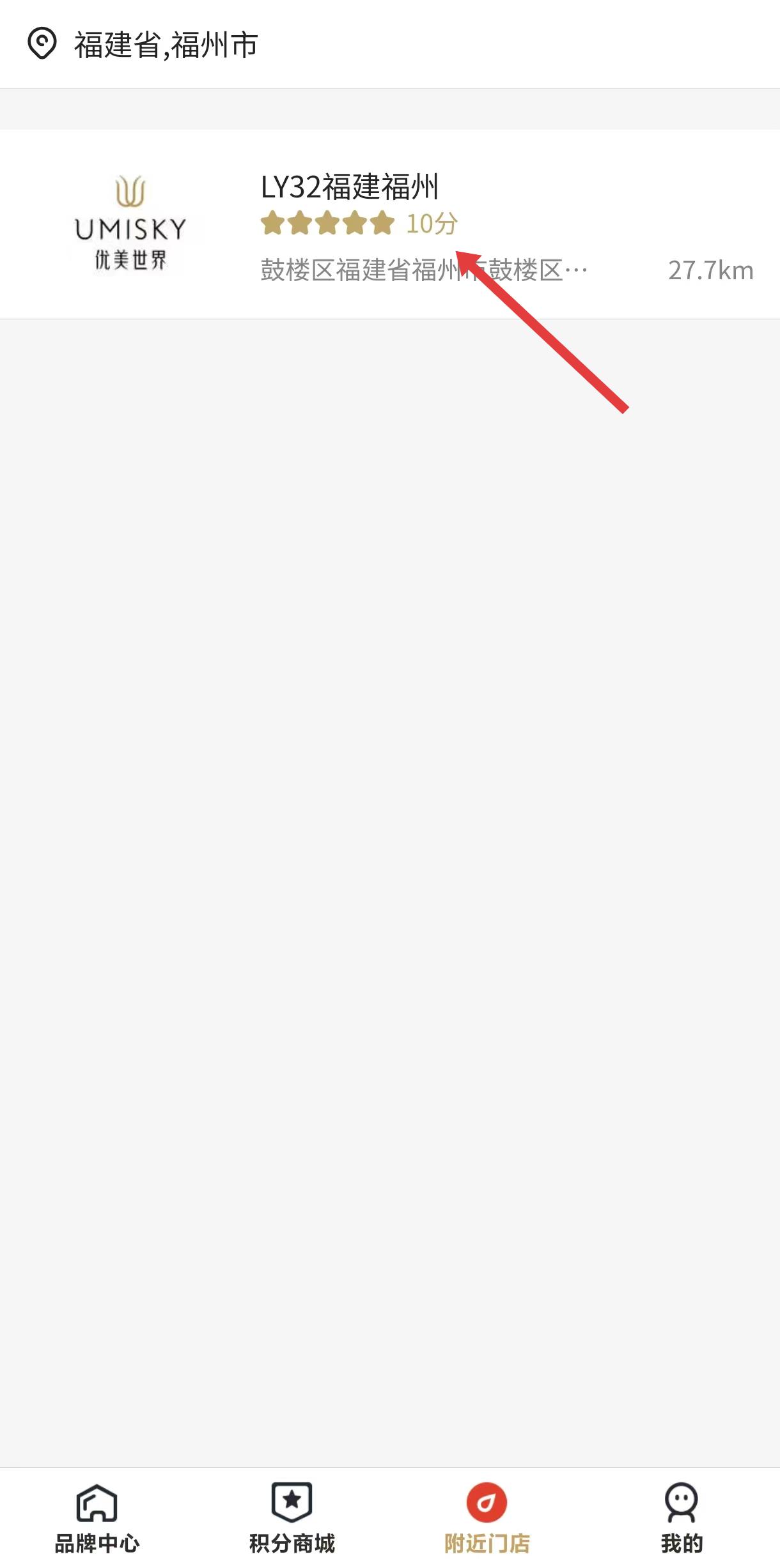The width and height of the screenshot is (780, 1568).
Task: Change the location 福建省,福州市
Action: pos(143,45)
